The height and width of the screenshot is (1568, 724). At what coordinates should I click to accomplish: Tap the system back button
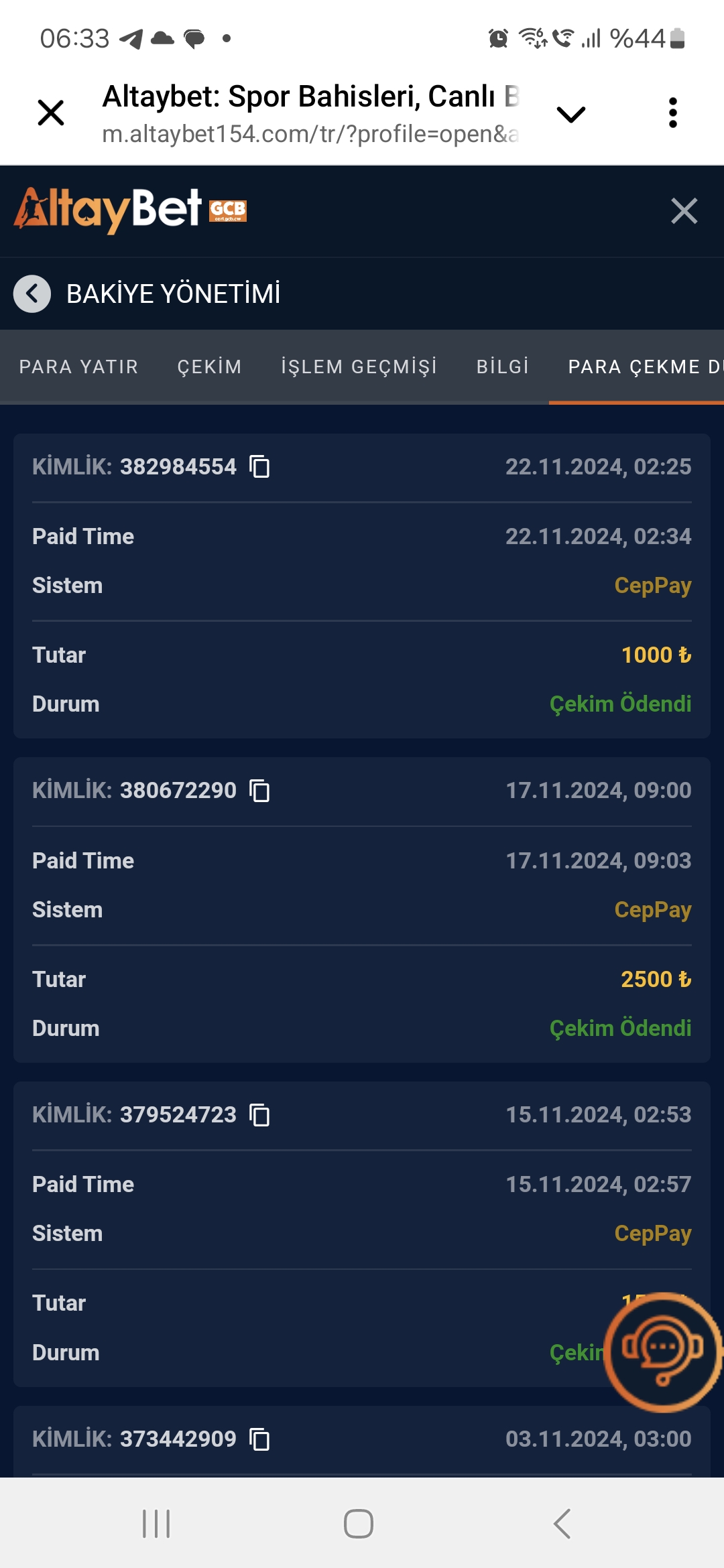[x=562, y=1524]
